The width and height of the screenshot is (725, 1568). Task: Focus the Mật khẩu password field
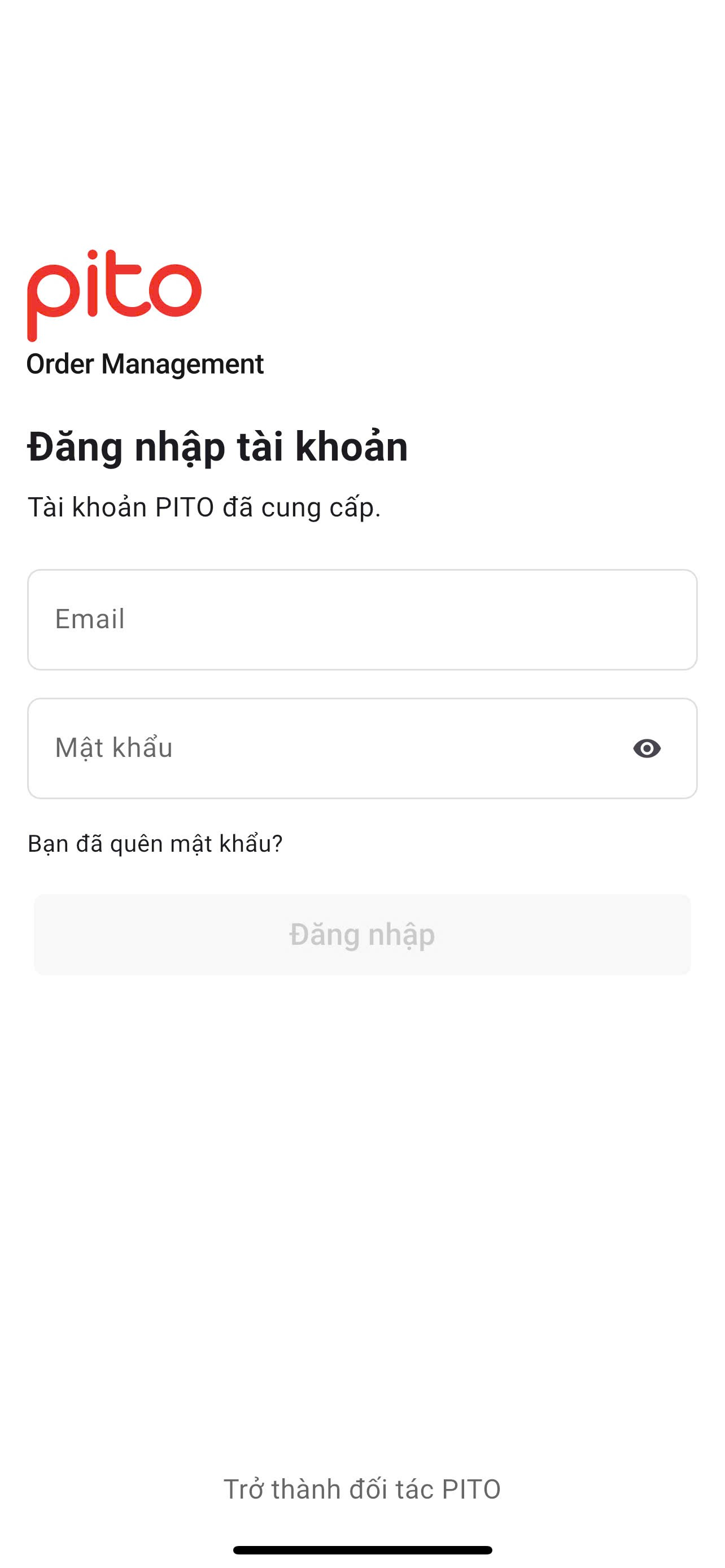(329, 748)
